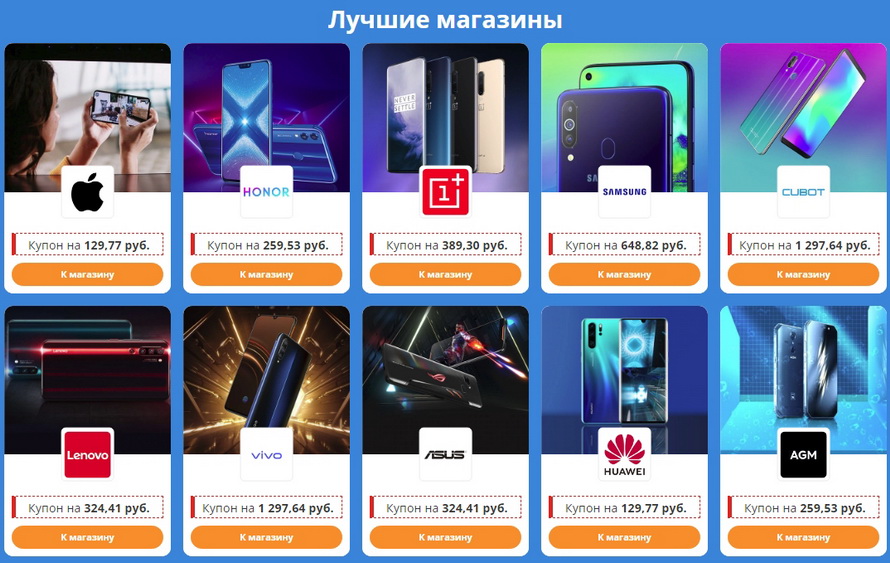890x563 pixels.
Task: Go to the Apple store
Action: point(87,274)
